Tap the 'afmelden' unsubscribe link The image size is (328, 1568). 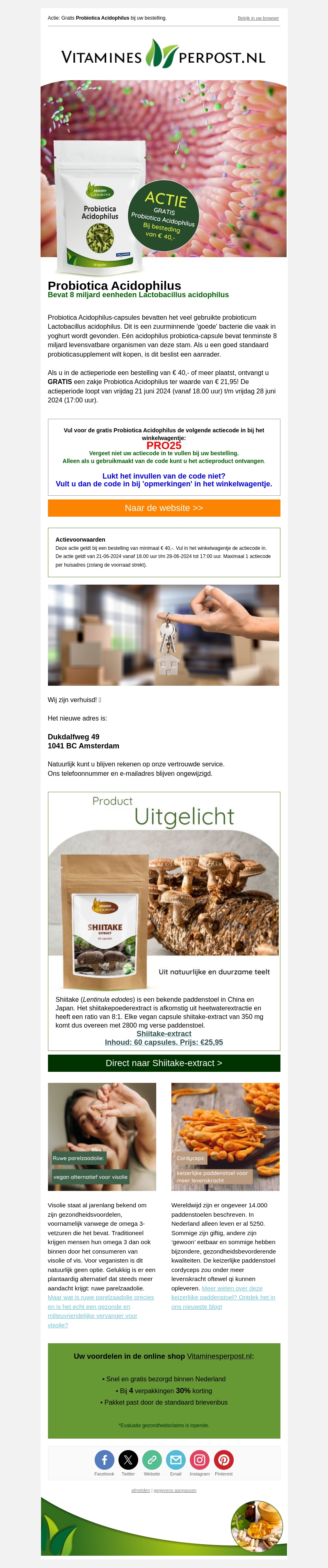[140, 1490]
